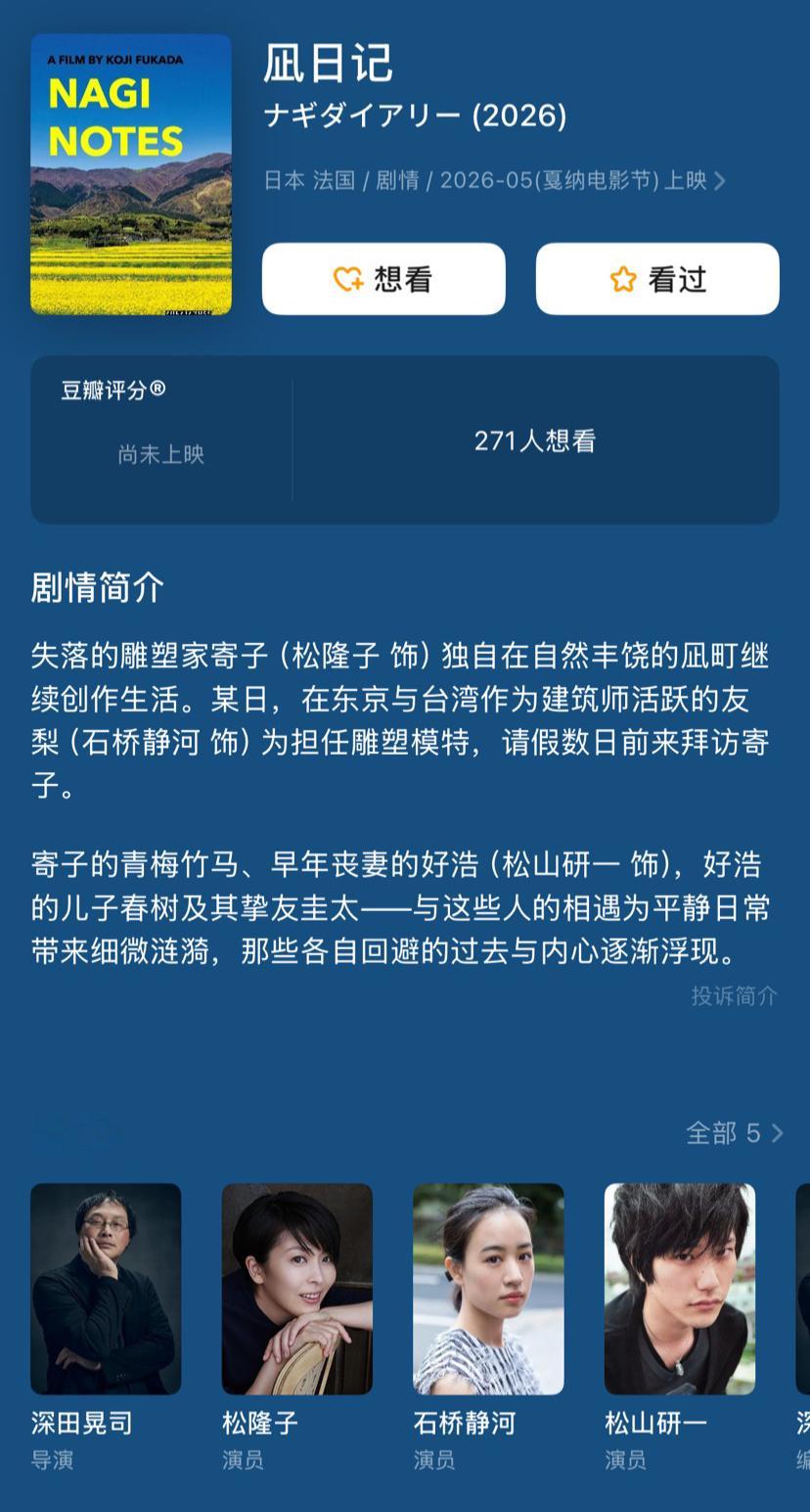Click the 看过 button to mark as watched
This screenshot has height=1512, width=810.
657,278
